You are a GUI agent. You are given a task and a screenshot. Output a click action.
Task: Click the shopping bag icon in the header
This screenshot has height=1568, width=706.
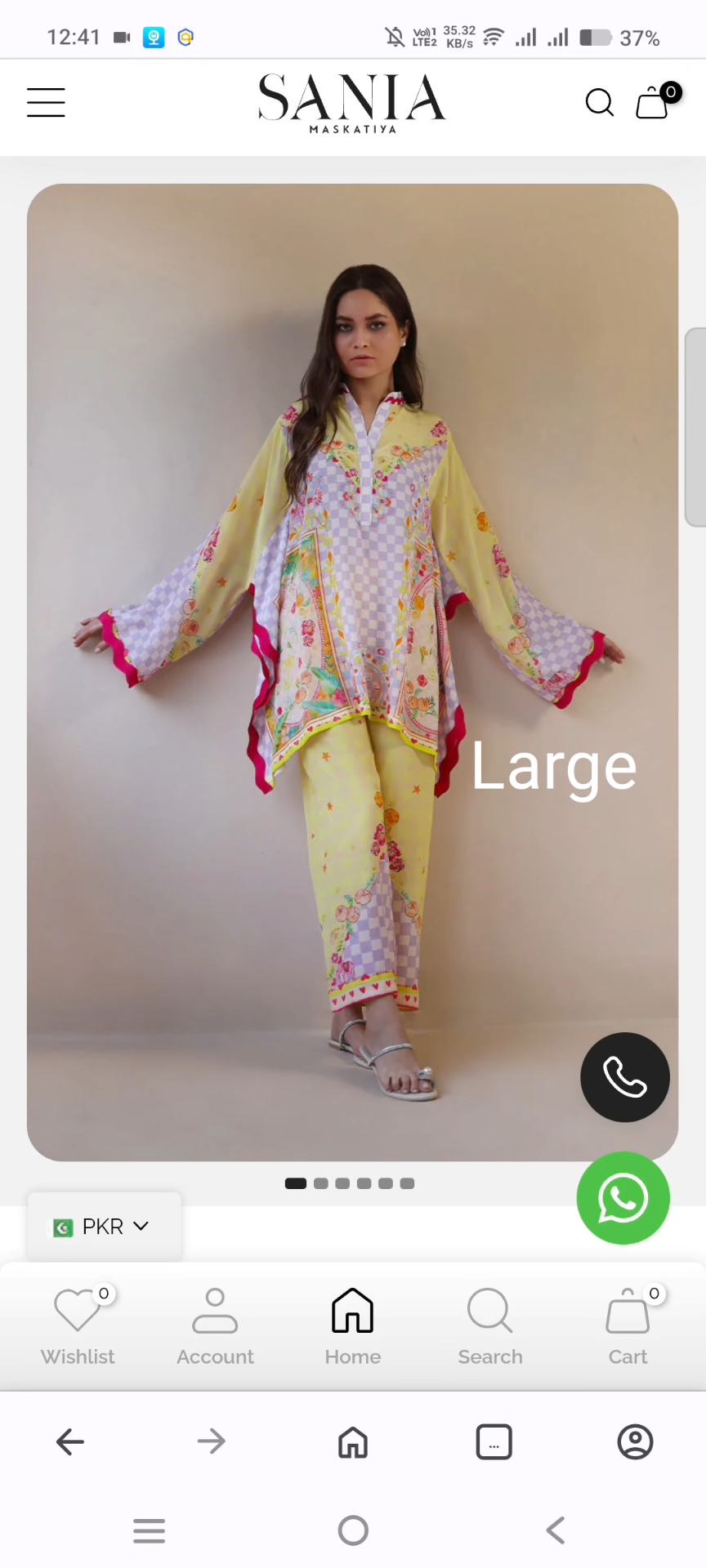(x=650, y=105)
